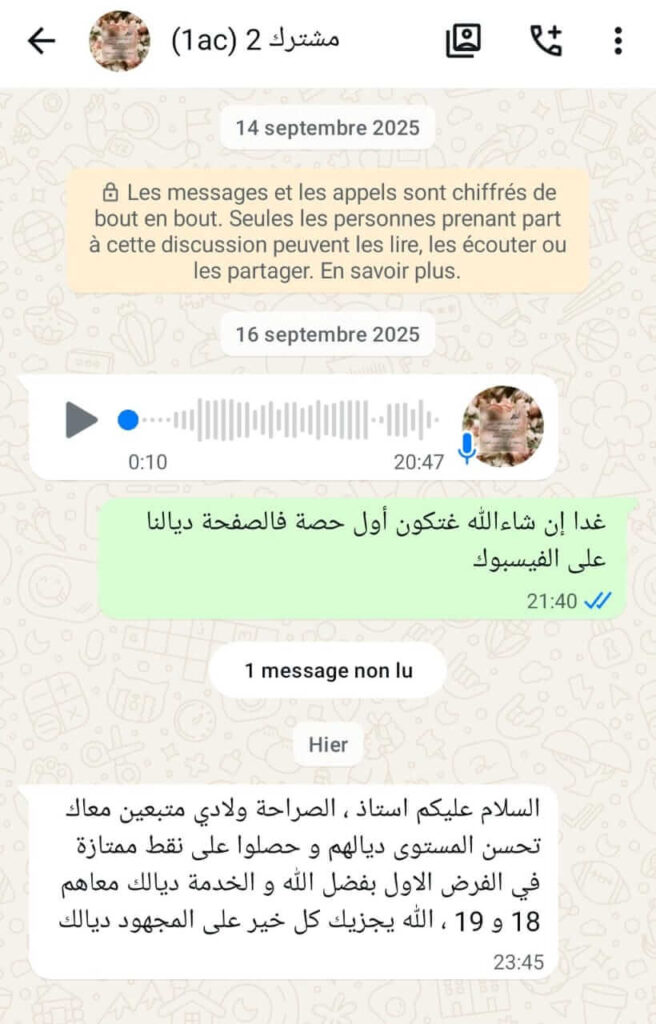Start a call with this contact
Screen dimensions: 656x1024
[x=545, y=40]
